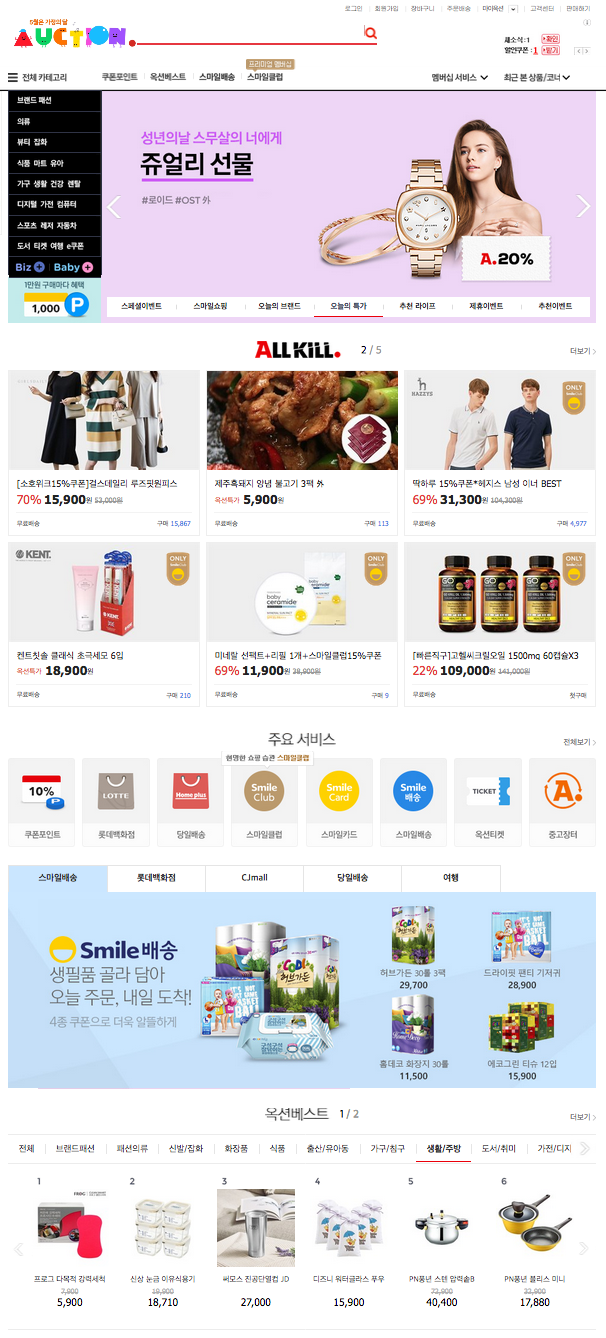Expand 멤버십 서비스 dropdown
Viewport: 606px width, 1338px height.
(460, 77)
